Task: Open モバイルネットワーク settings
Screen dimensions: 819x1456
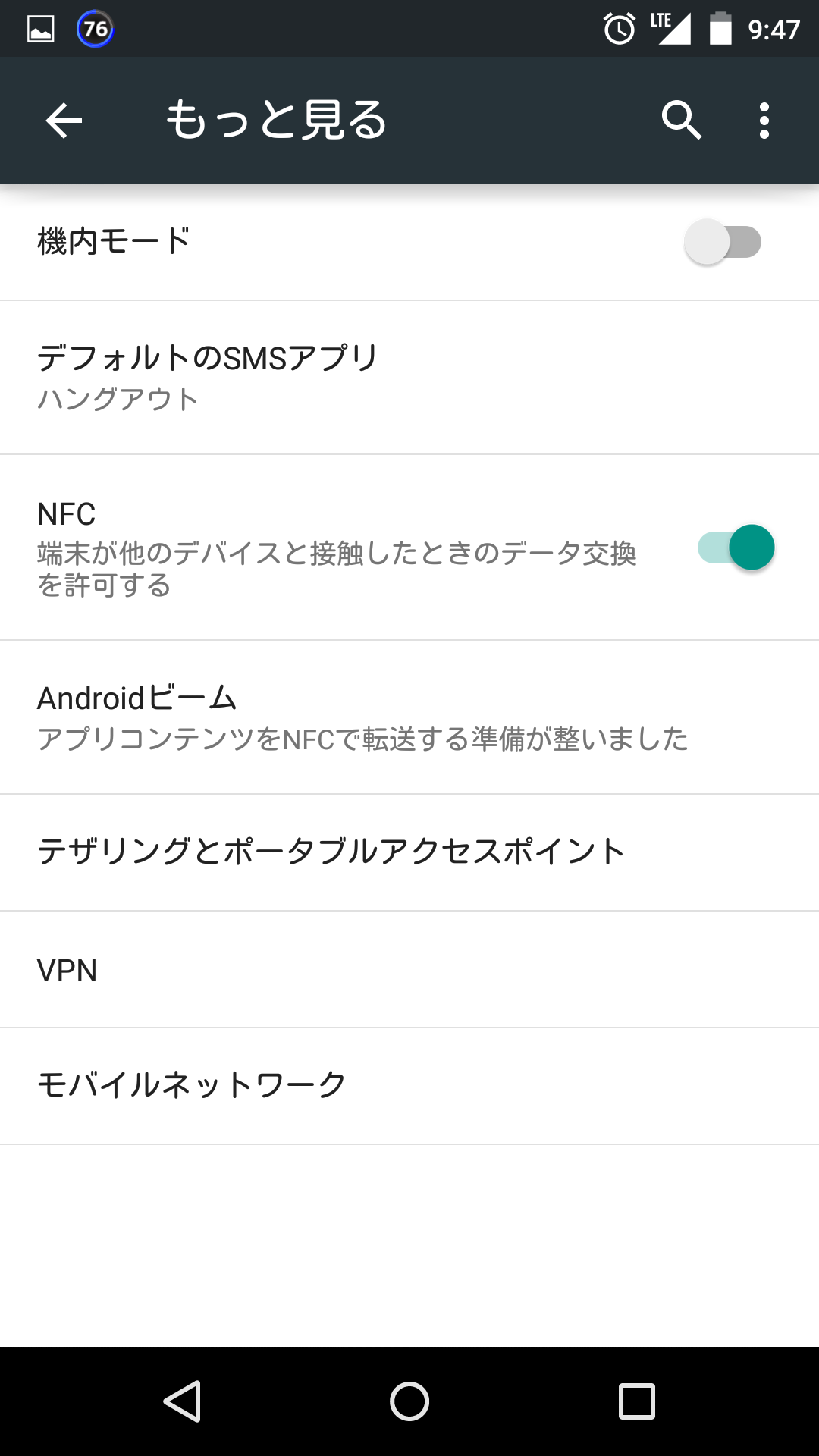Action: pyautogui.click(x=409, y=1087)
